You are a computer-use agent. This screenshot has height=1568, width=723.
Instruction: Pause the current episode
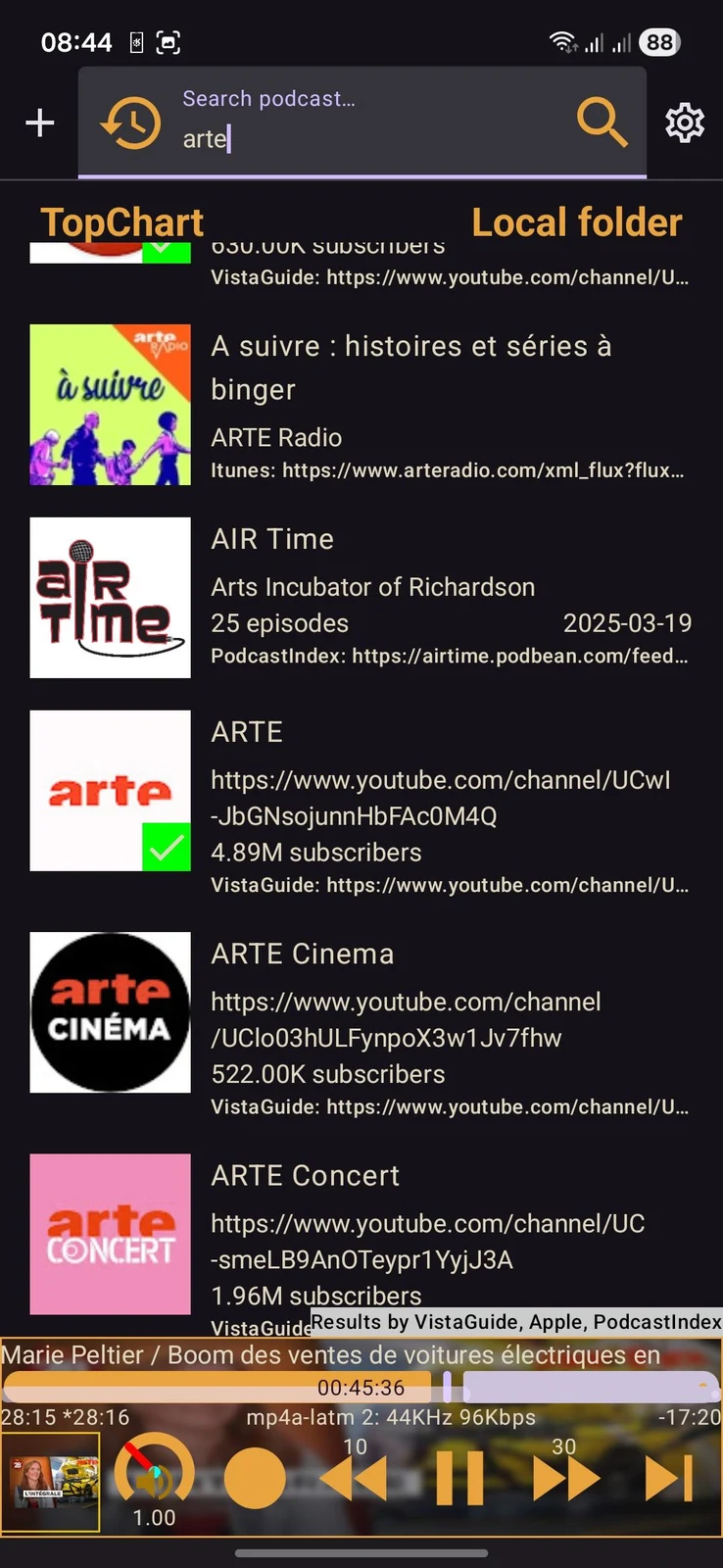pyautogui.click(x=459, y=1477)
